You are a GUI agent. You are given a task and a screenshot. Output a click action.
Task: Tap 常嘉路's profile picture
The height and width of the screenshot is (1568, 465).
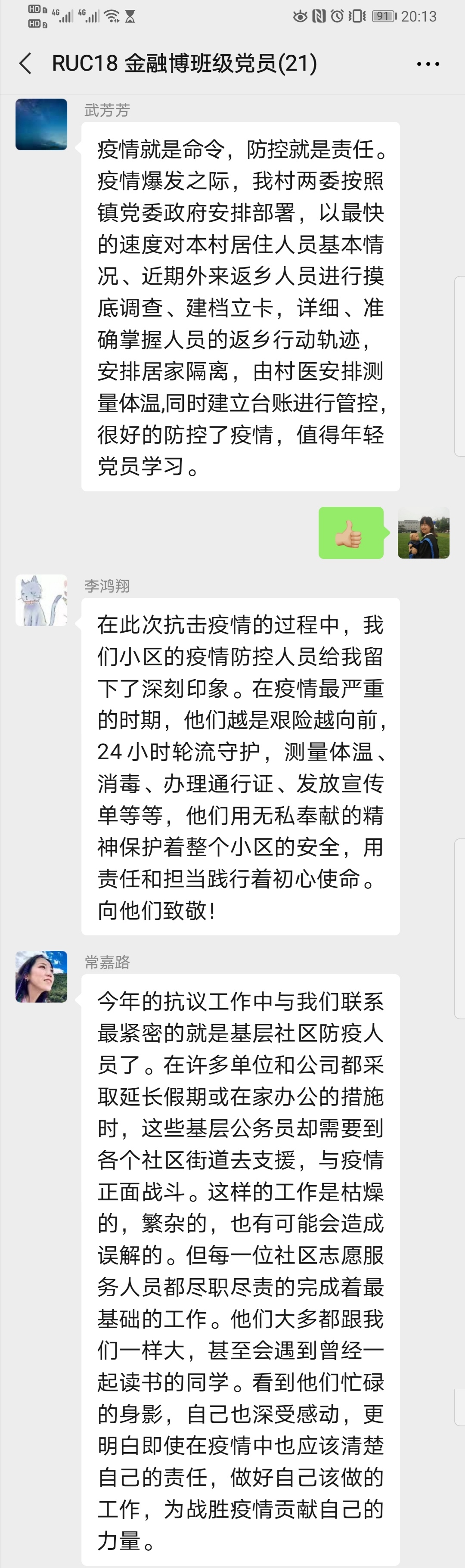(x=41, y=976)
